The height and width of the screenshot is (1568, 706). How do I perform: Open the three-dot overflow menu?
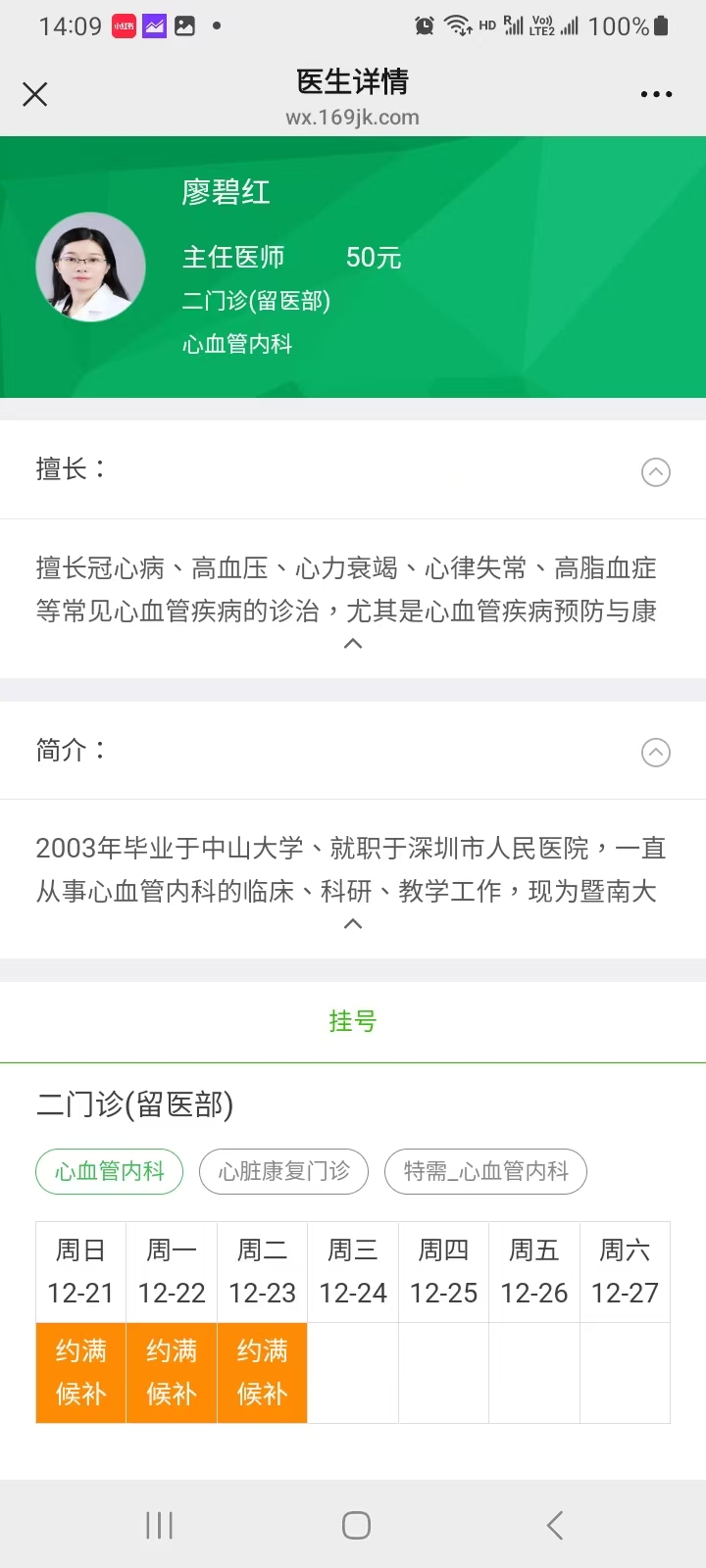[x=656, y=94]
